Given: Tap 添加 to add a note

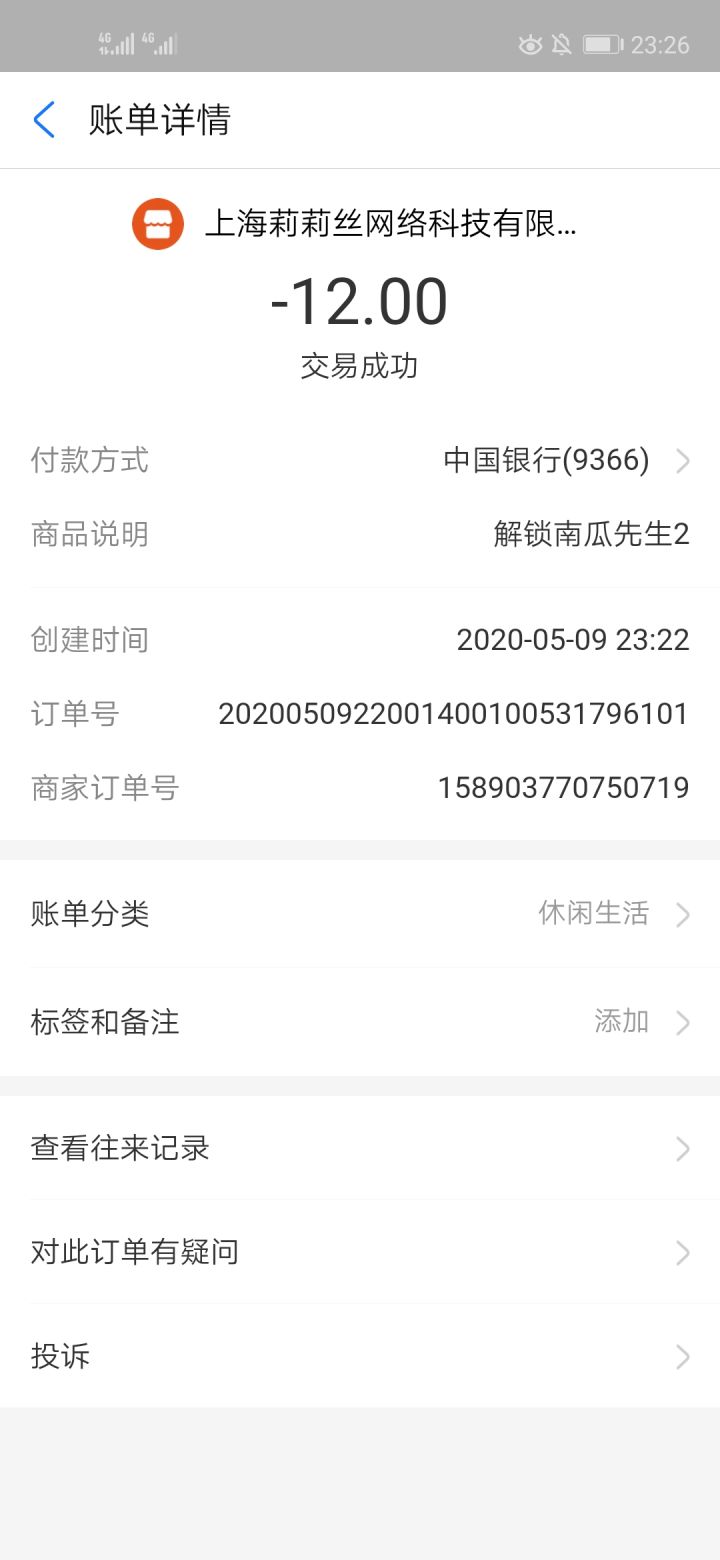Looking at the screenshot, I should tap(621, 1021).
